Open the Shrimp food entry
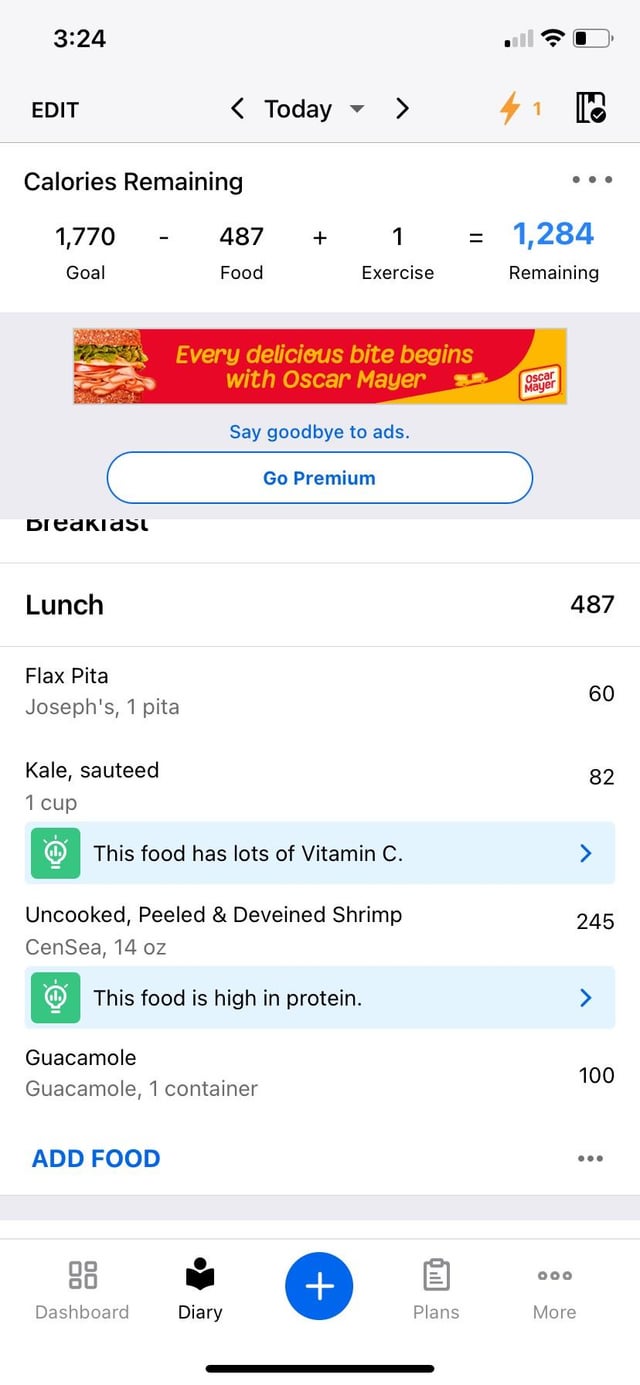The width and height of the screenshot is (640, 1385). click(x=320, y=930)
